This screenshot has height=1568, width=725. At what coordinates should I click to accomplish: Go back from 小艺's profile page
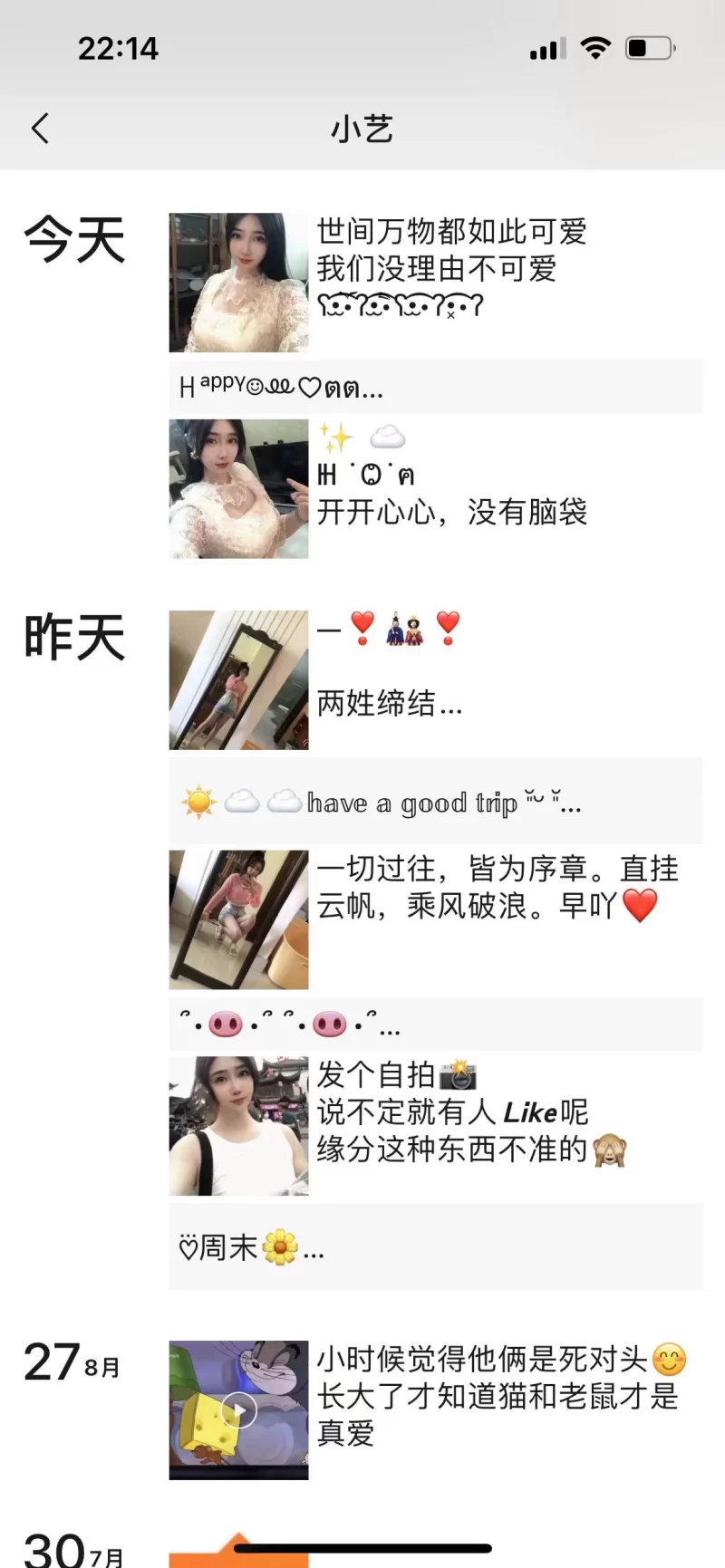click(x=40, y=129)
